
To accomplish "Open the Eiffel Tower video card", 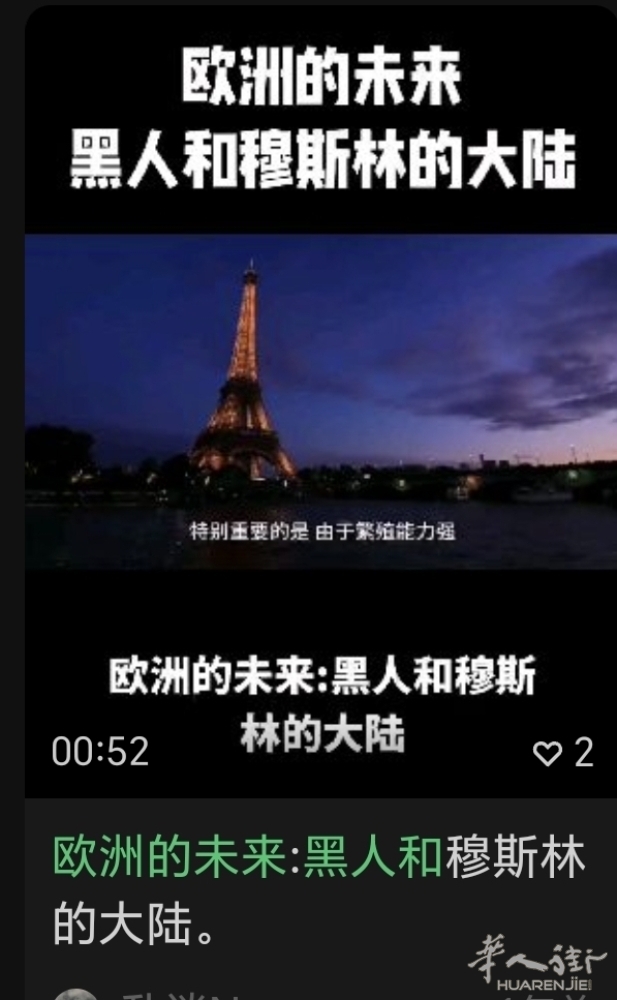I will point(320,400).
